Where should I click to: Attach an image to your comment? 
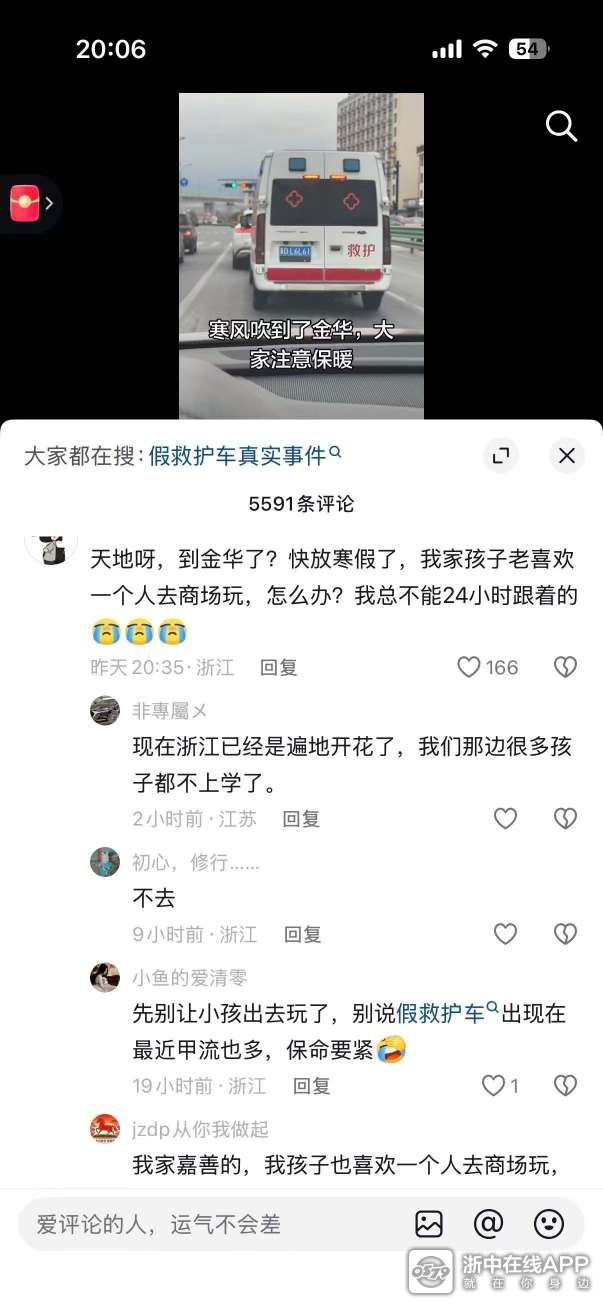pyautogui.click(x=429, y=1223)
